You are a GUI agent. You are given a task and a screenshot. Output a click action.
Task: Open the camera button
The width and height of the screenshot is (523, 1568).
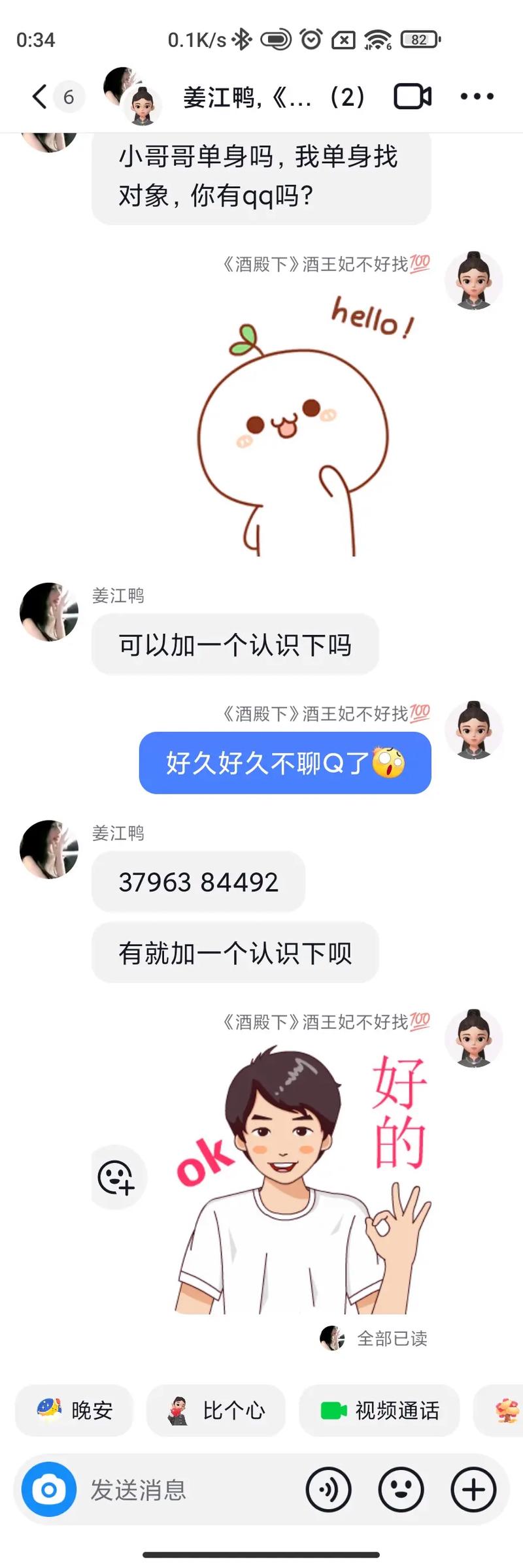(x=49, y=1490)
